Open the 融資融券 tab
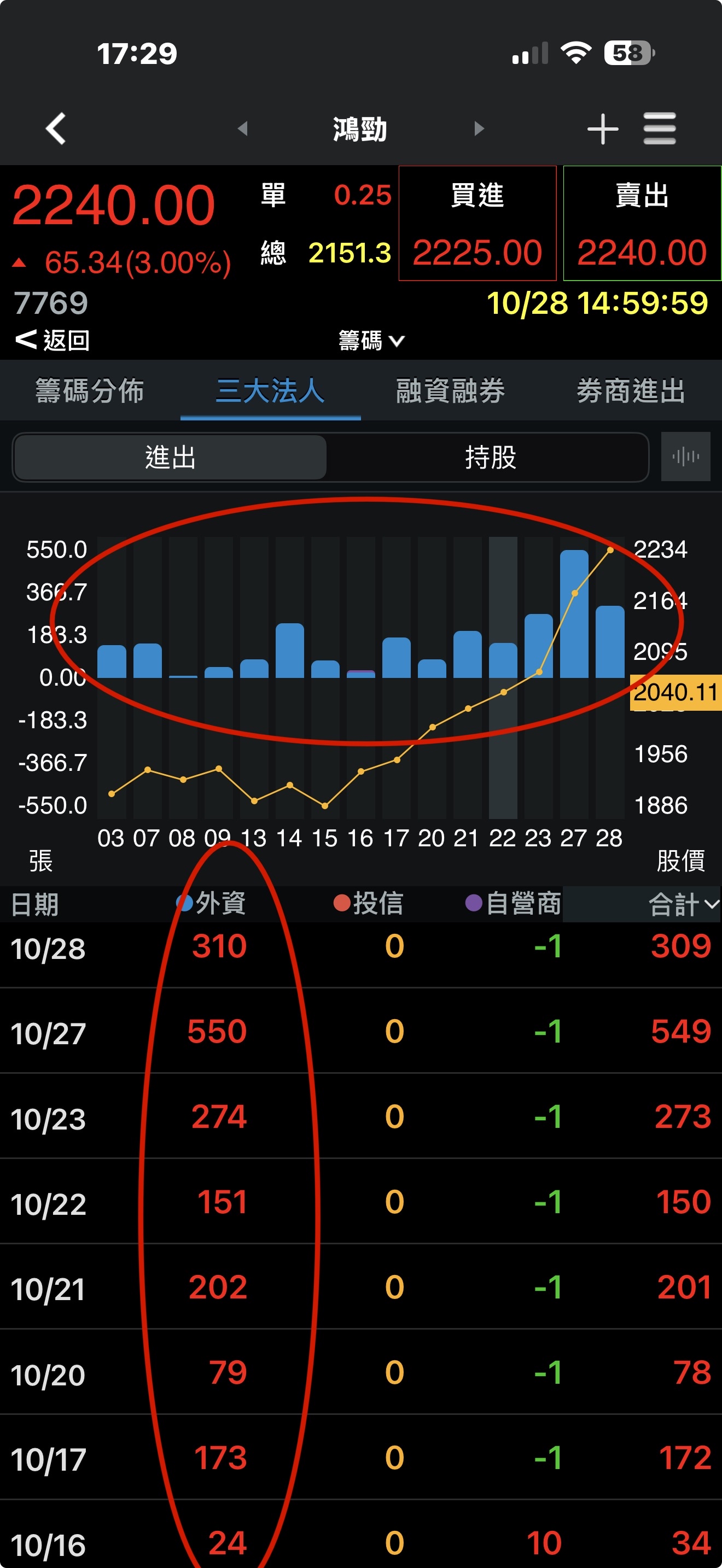 tap(451, 391)
